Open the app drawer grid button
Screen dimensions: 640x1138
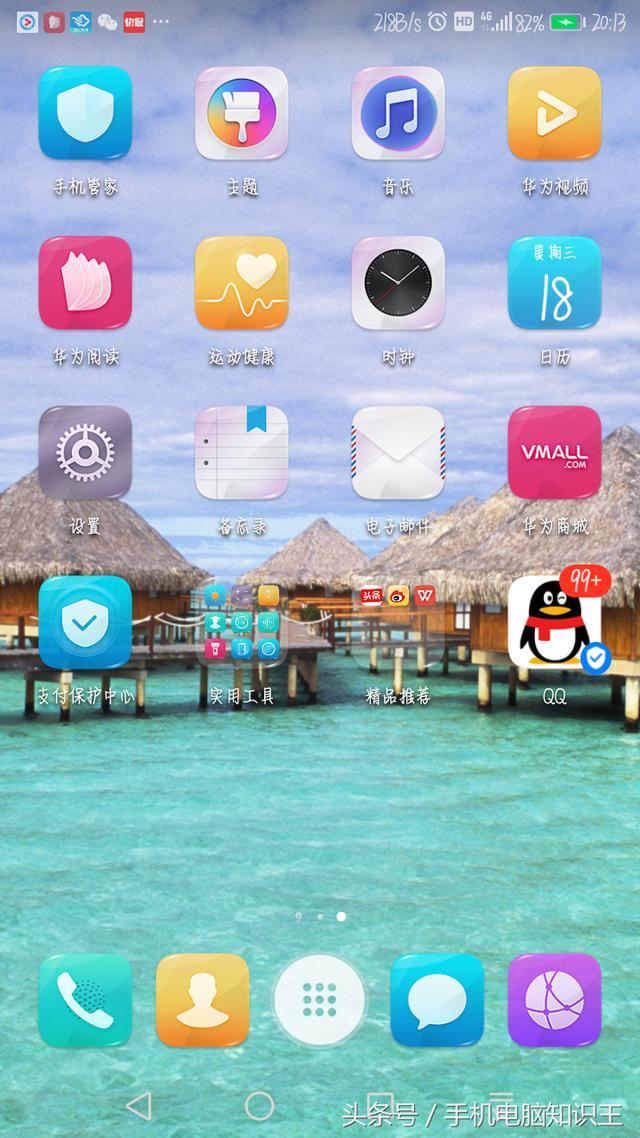[x=319, y=1000]
